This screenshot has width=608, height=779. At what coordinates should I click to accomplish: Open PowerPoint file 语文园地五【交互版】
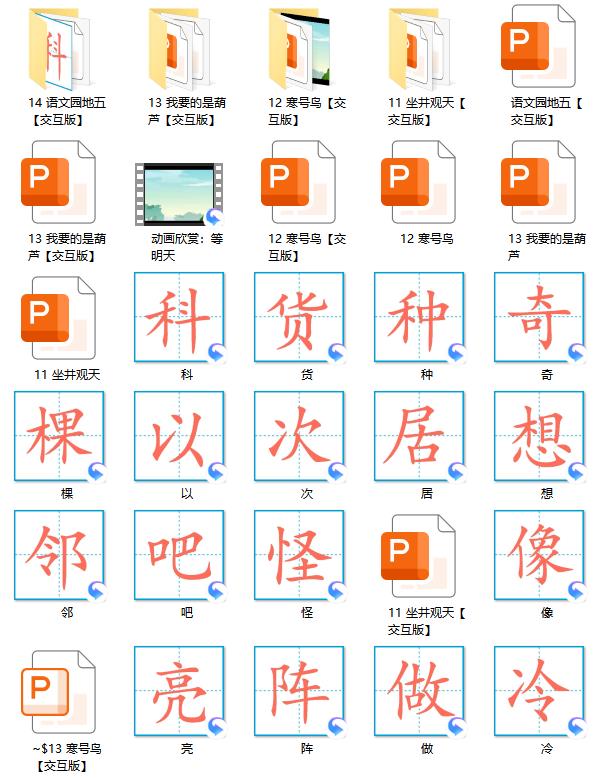click(x=538, y=48)
